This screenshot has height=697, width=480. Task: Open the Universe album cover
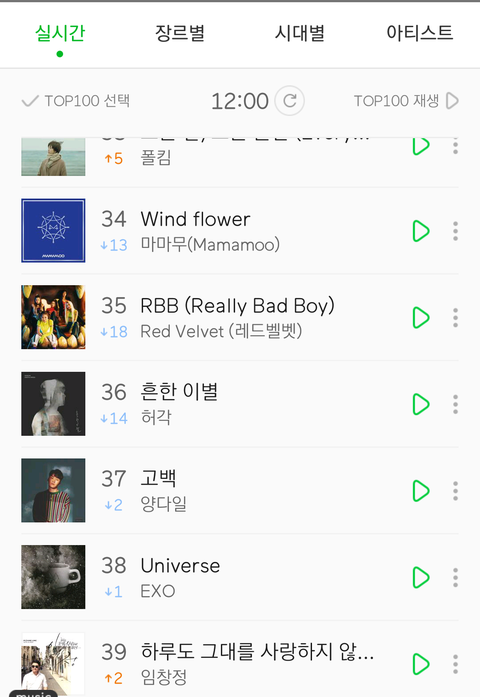pyautogui.click(x=53, y=577)
